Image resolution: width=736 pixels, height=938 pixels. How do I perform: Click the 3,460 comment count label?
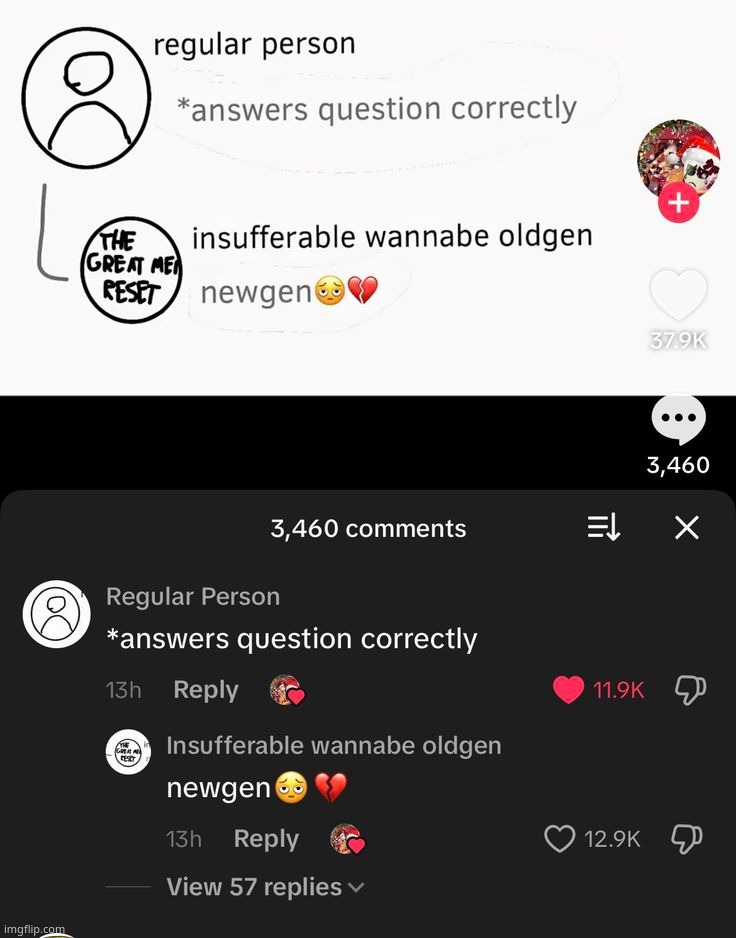tap(679, 464)
